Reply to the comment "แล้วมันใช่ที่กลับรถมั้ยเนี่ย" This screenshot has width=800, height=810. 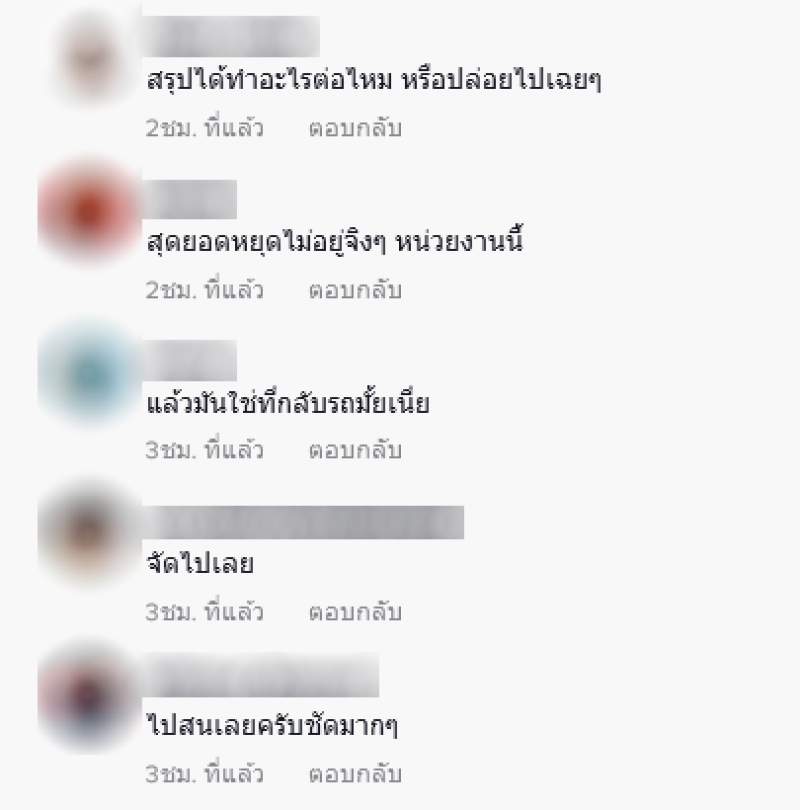pos(354,450)
